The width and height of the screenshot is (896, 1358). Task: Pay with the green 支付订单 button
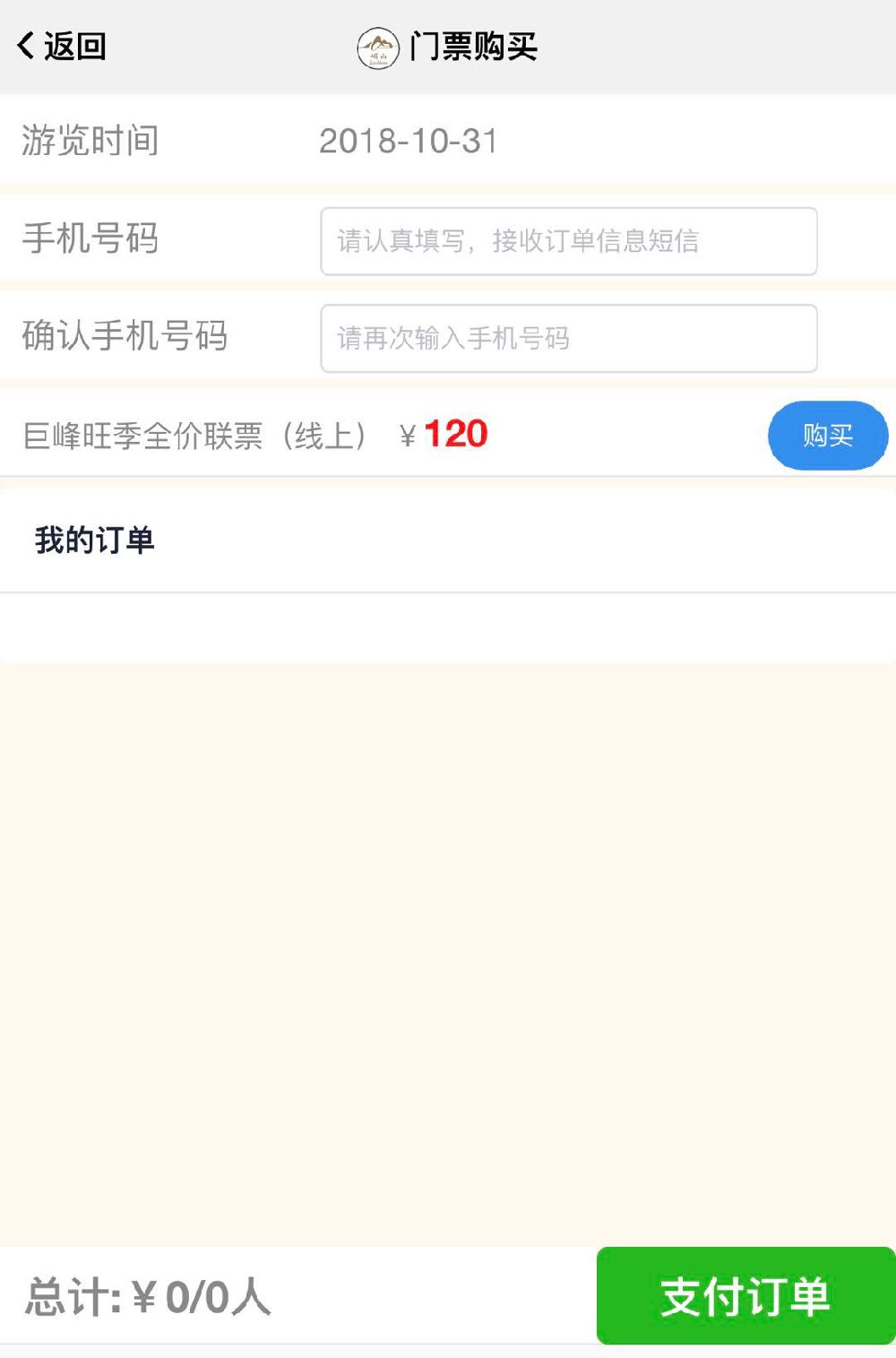point(745,1295)
